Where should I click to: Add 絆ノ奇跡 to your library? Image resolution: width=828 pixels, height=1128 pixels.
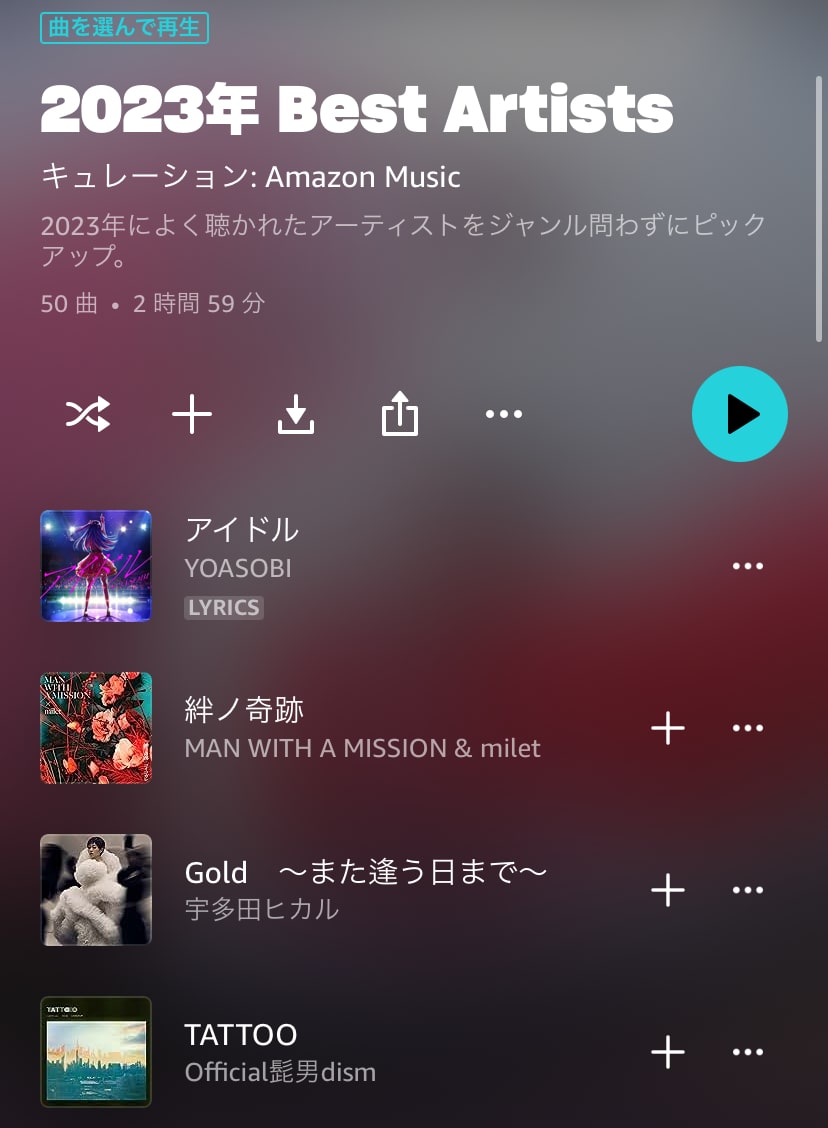coord(667,728)
